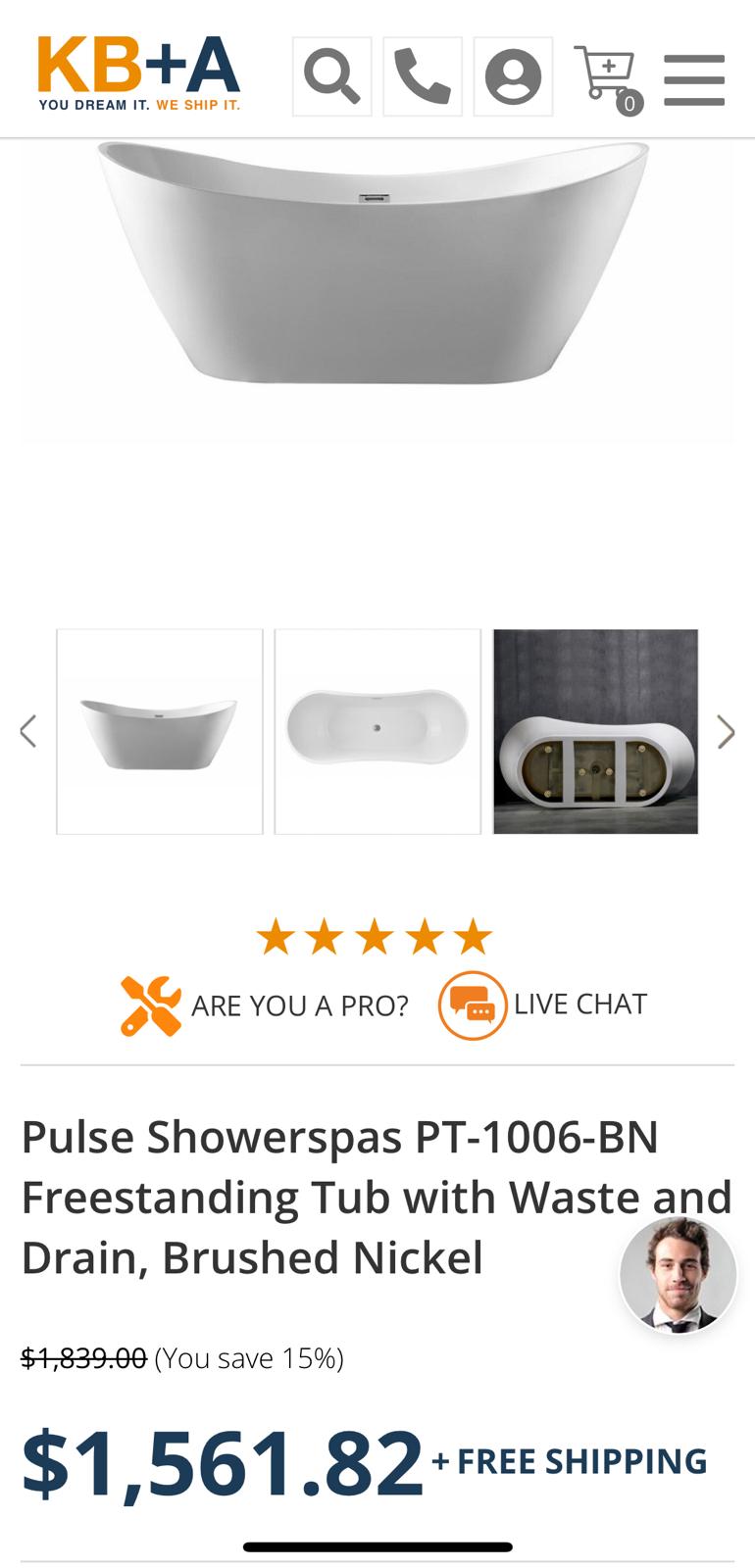The image size is (755, 1568).
Task: Tap the phone call icon
Action: (422, 77)
